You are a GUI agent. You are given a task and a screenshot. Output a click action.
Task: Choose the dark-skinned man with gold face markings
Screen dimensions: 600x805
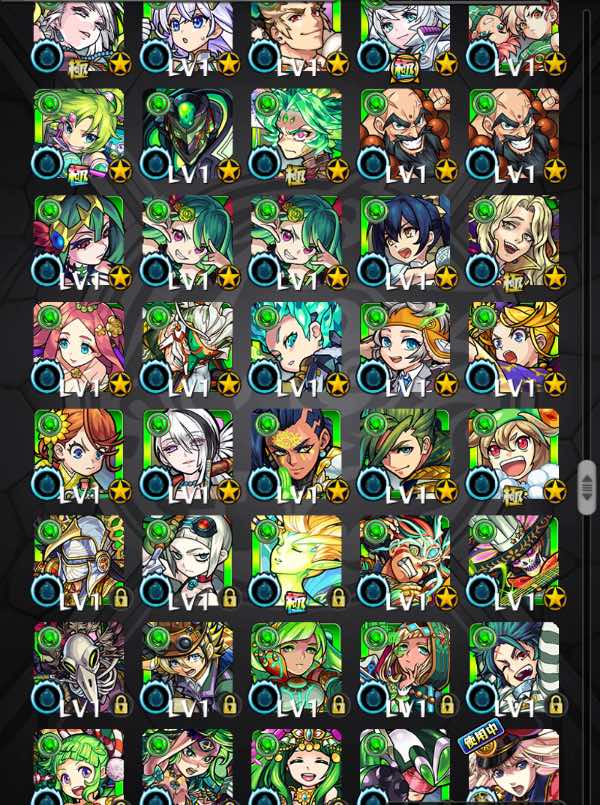tap(296, 455)
